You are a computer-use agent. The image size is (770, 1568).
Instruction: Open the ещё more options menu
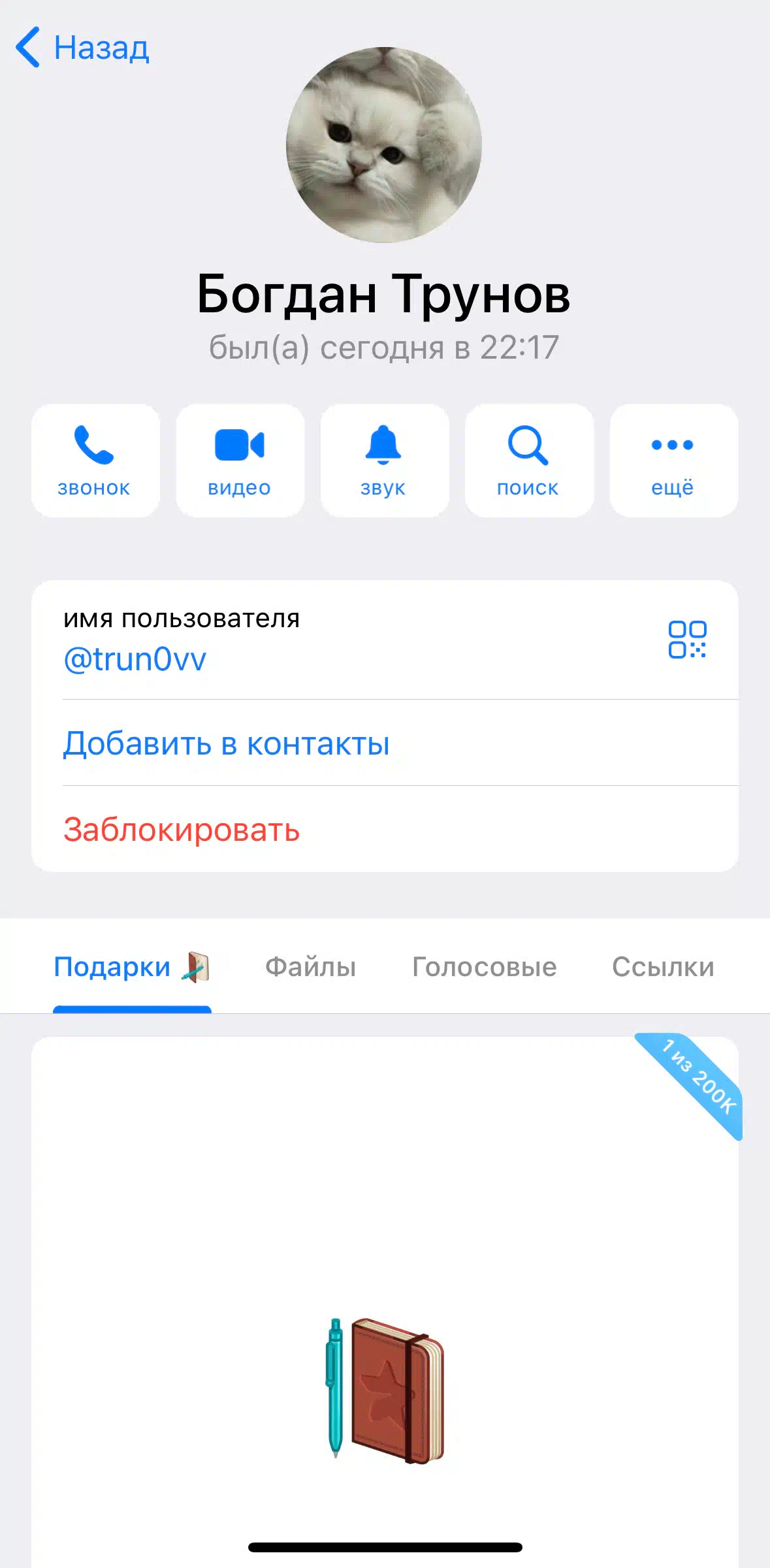tap(674, 461)
